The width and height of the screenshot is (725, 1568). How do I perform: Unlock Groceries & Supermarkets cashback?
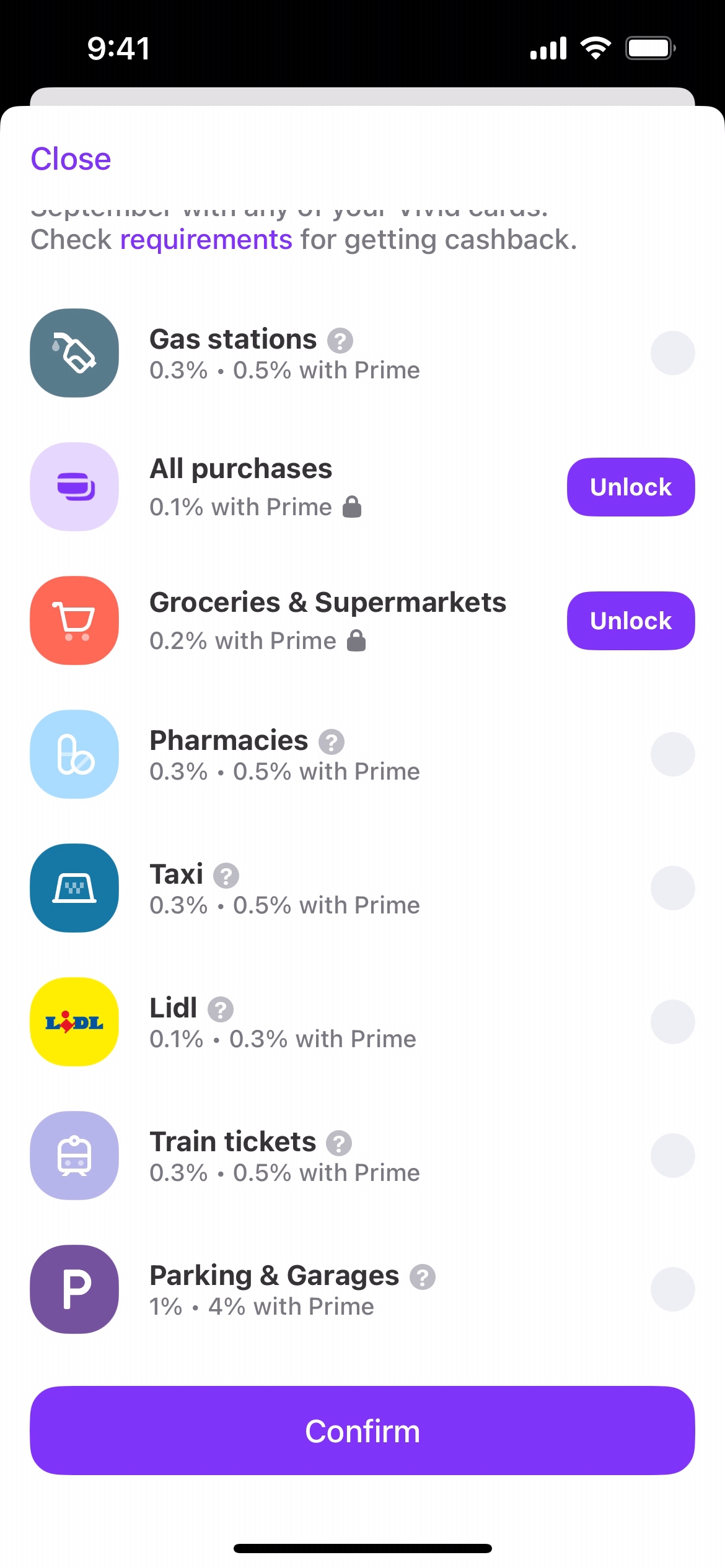point(630,621)
